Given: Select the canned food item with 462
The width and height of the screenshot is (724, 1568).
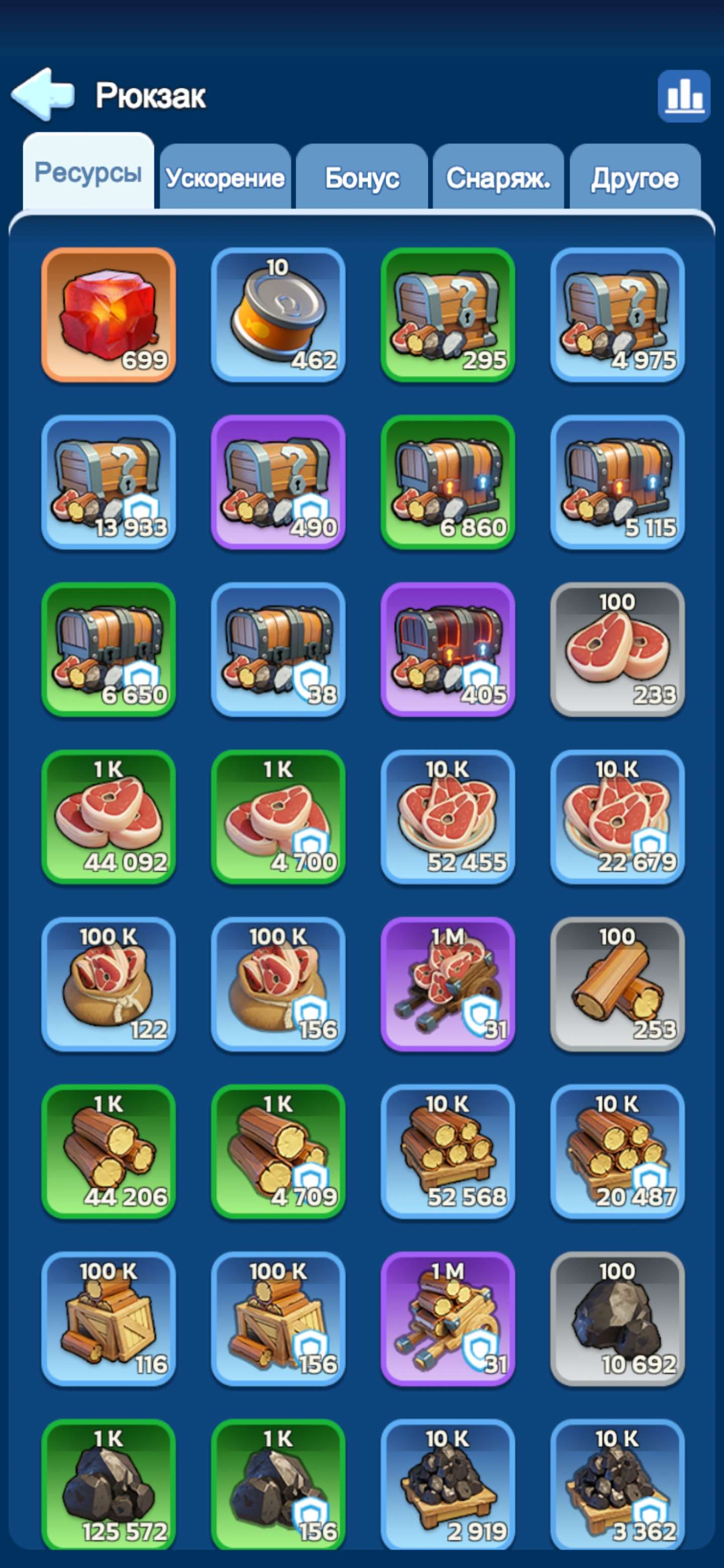Looking at the screenshot, I should [278, 315].
